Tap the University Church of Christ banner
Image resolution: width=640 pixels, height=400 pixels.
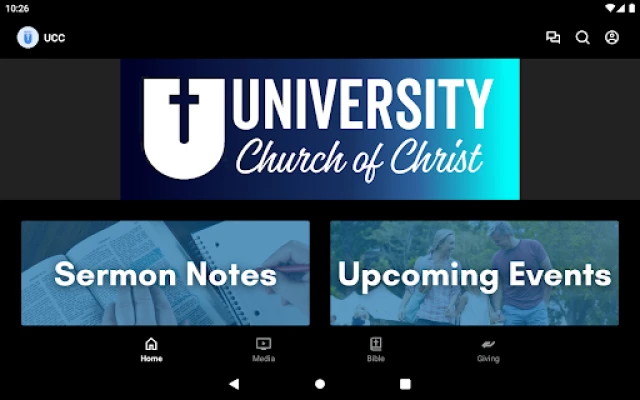coord(320,129)
